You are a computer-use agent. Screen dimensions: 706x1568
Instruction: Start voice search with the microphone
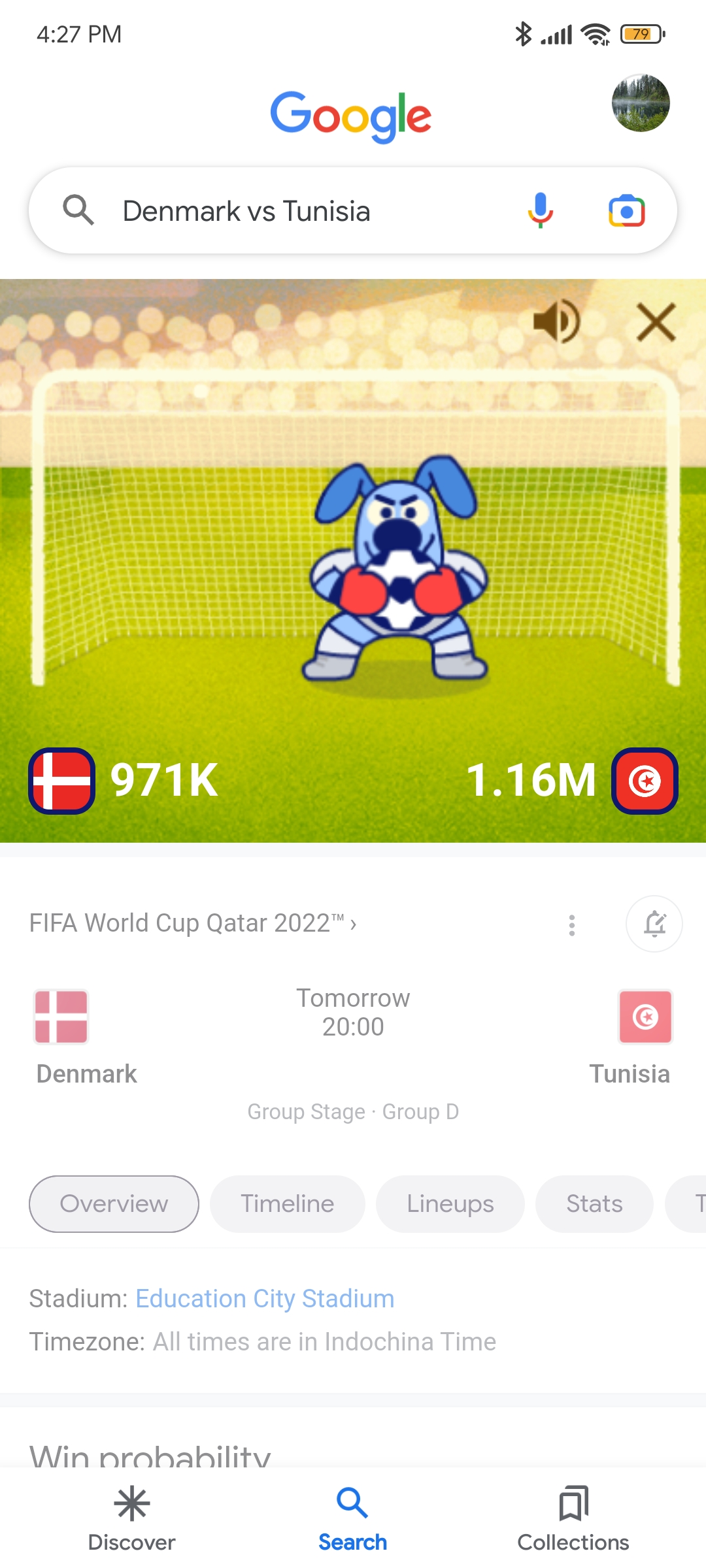540,211
